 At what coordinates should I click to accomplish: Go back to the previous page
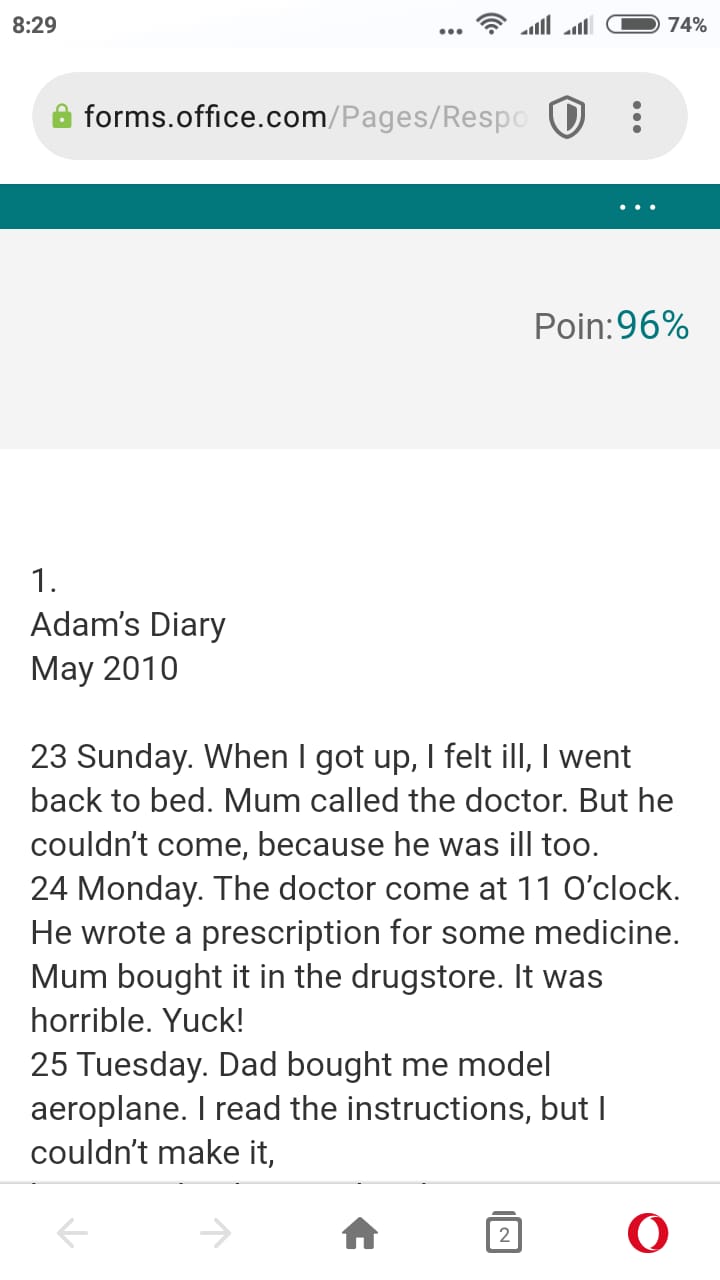click(72, 1233)
